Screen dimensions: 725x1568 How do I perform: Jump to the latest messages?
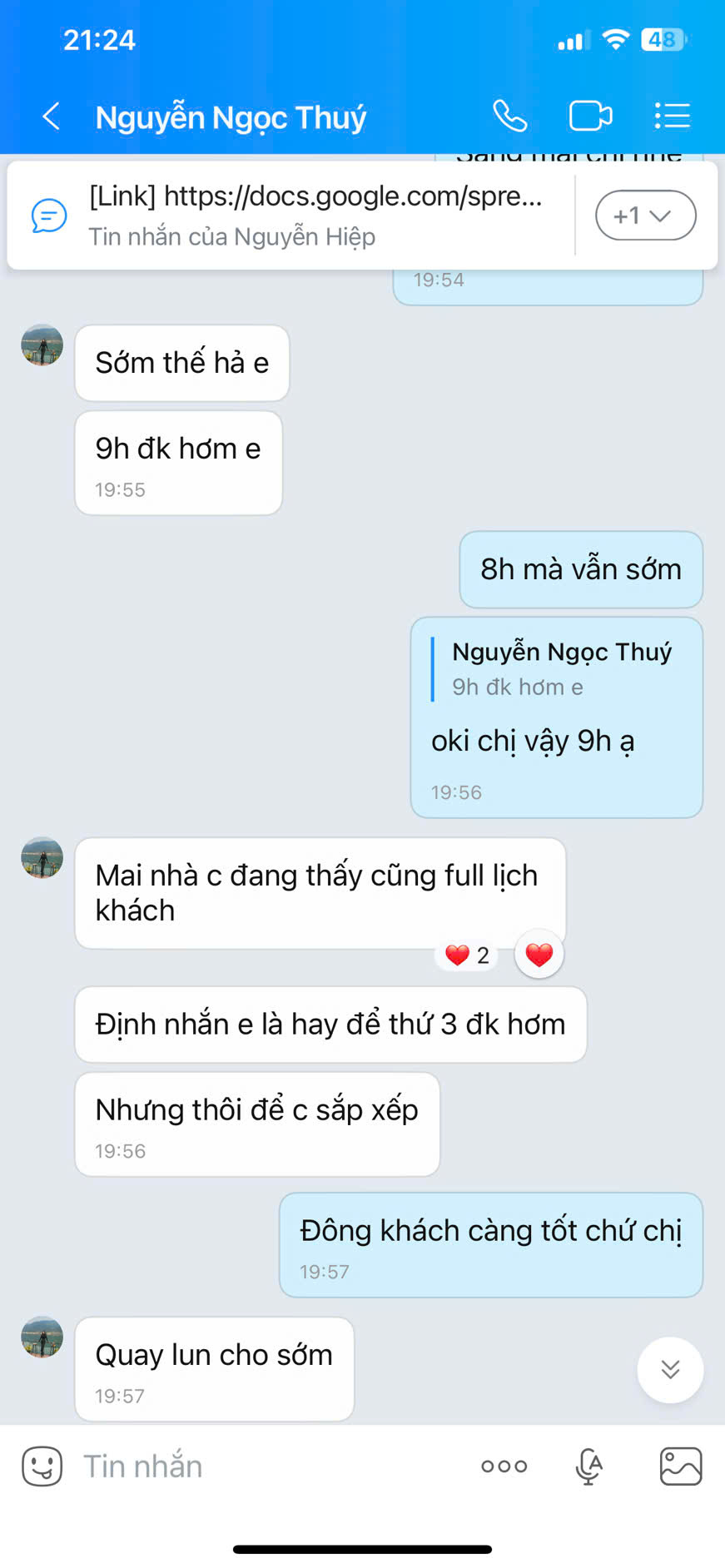click(670, 1369)
